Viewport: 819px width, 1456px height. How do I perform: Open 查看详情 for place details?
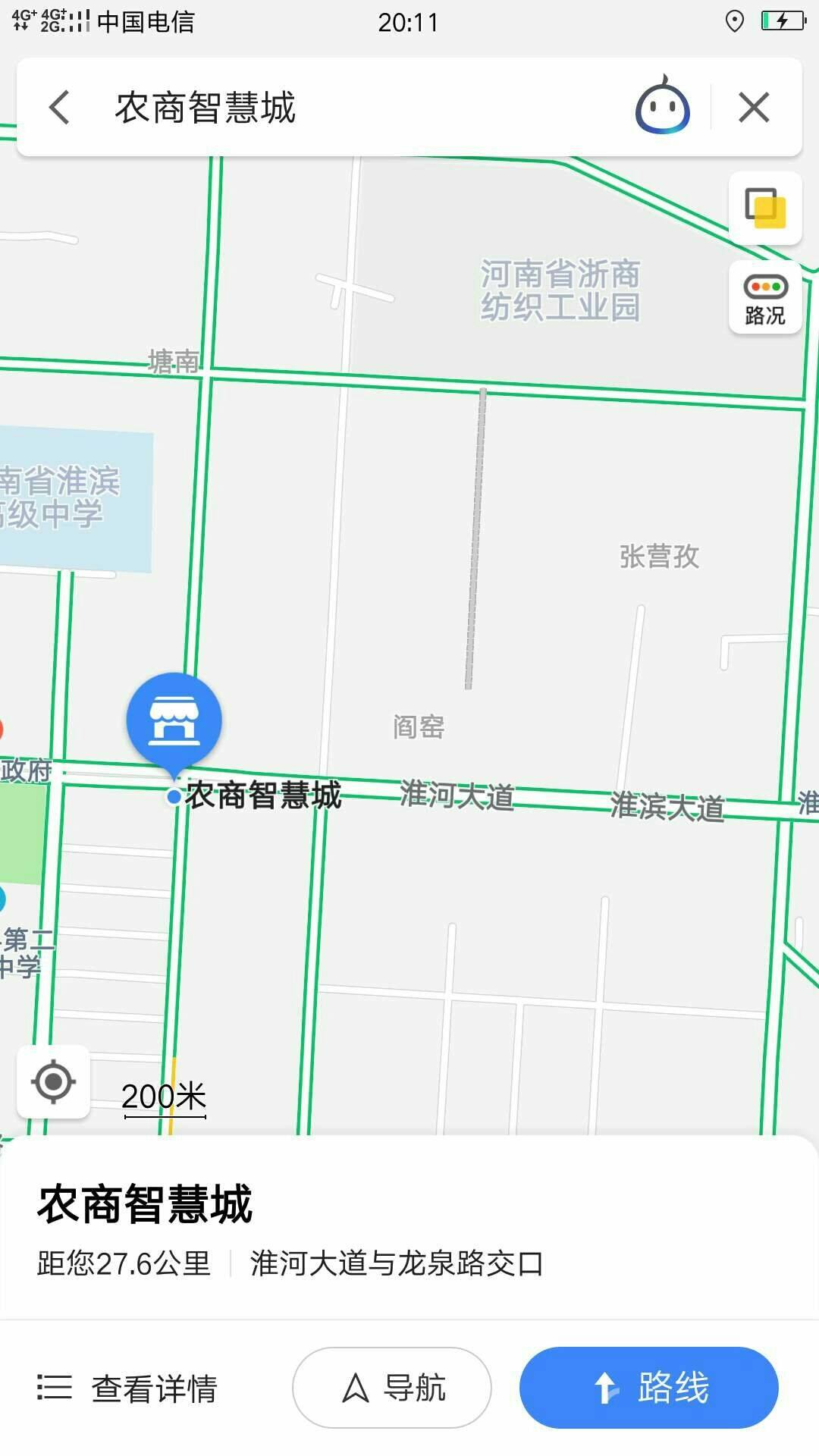(127, 1389)
